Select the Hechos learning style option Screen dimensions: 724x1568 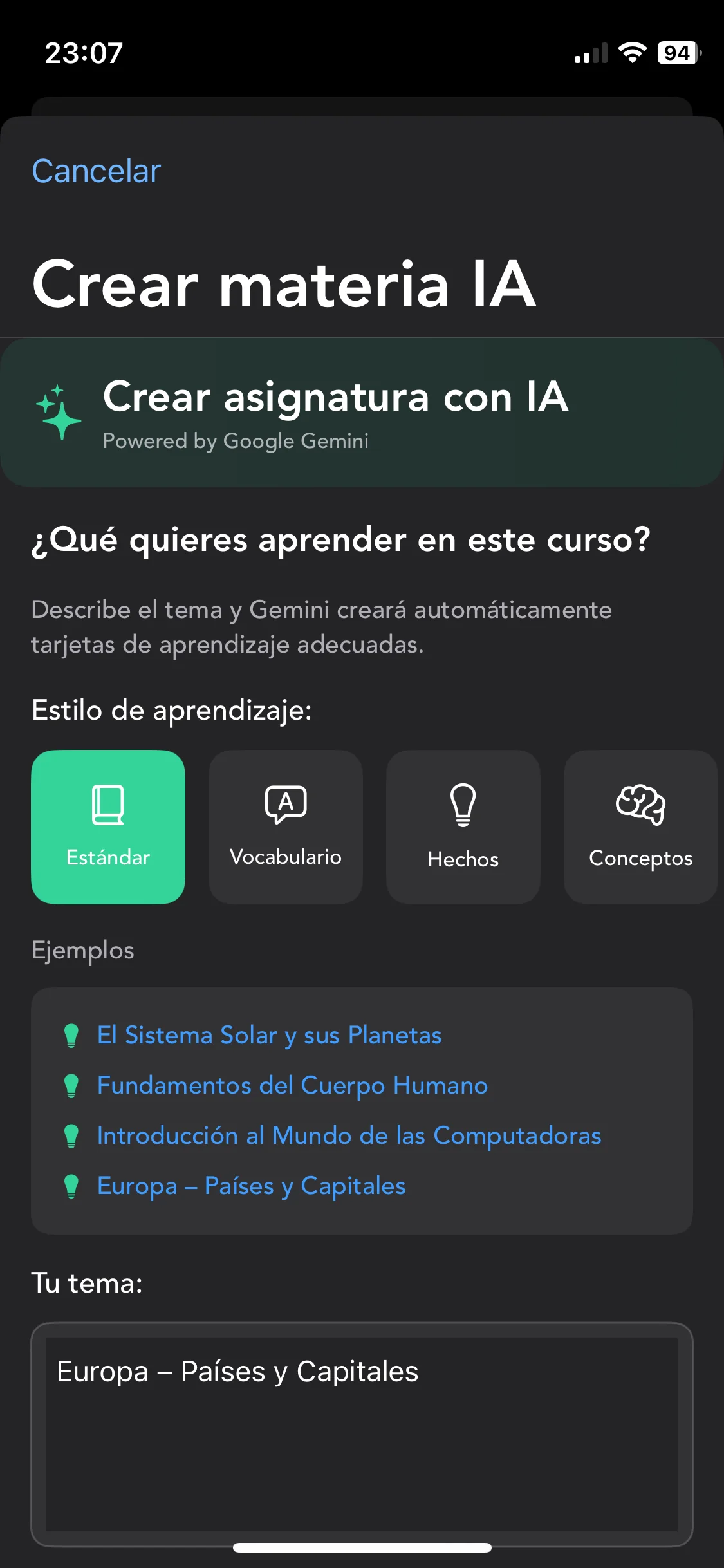pos(463,827)
